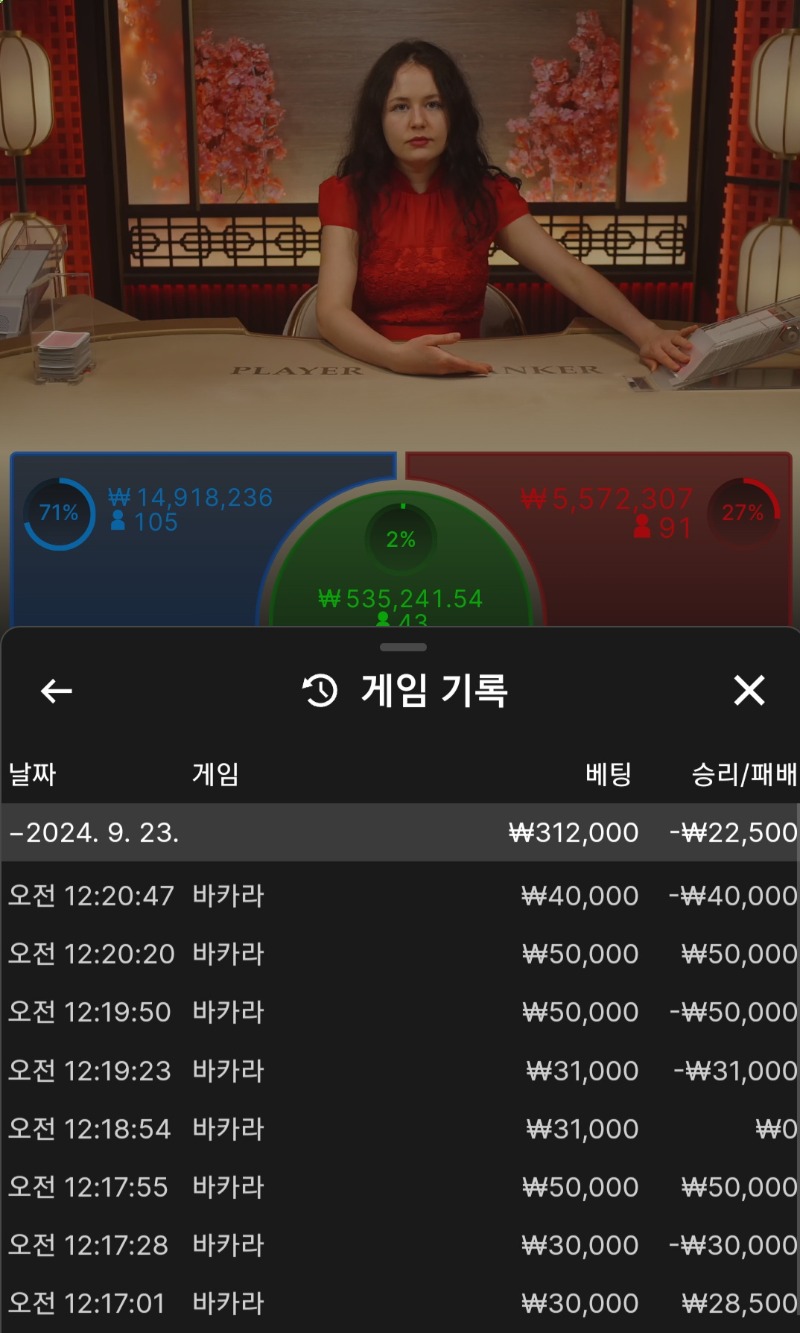View the 12:19:23 baccarat round
The height and width of the screenshot is (1333, 800).
400,1070
